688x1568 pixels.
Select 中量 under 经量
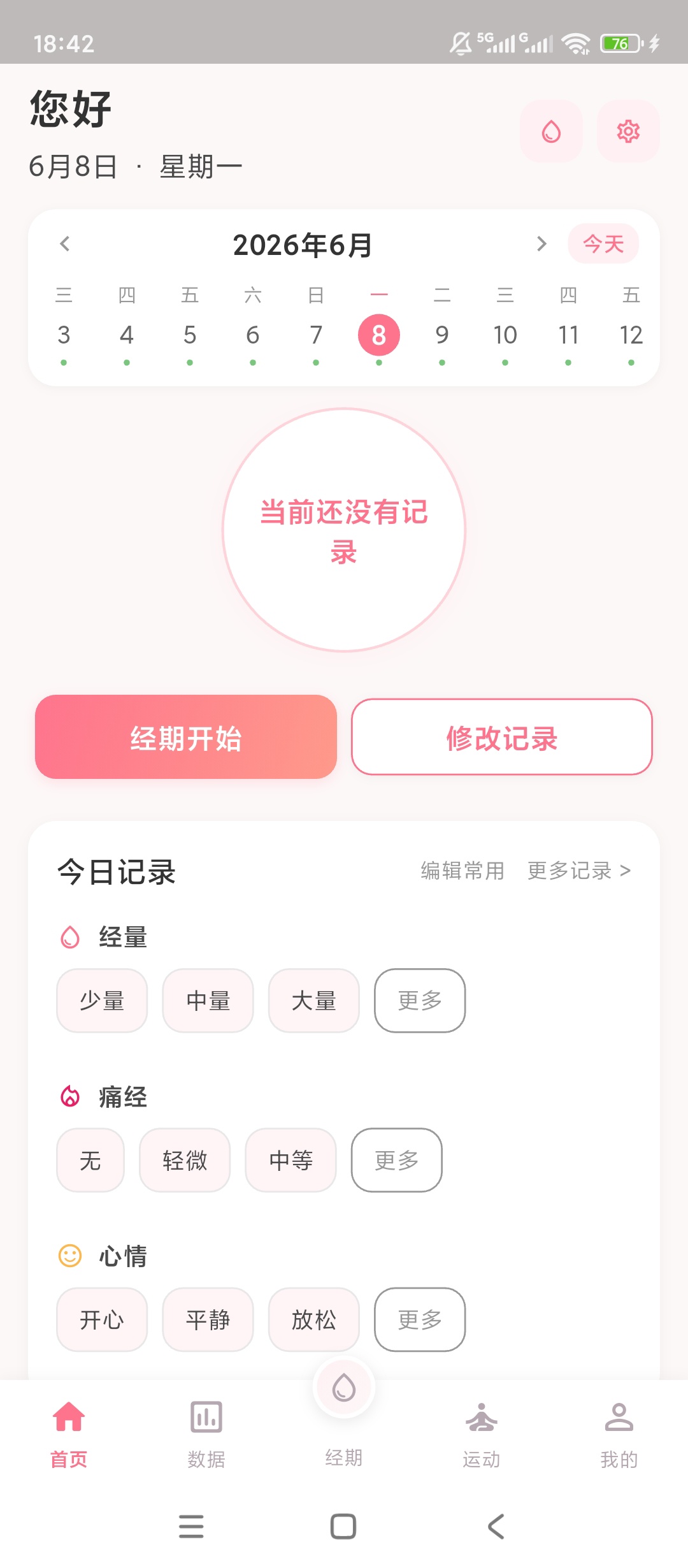[208, 1001]
